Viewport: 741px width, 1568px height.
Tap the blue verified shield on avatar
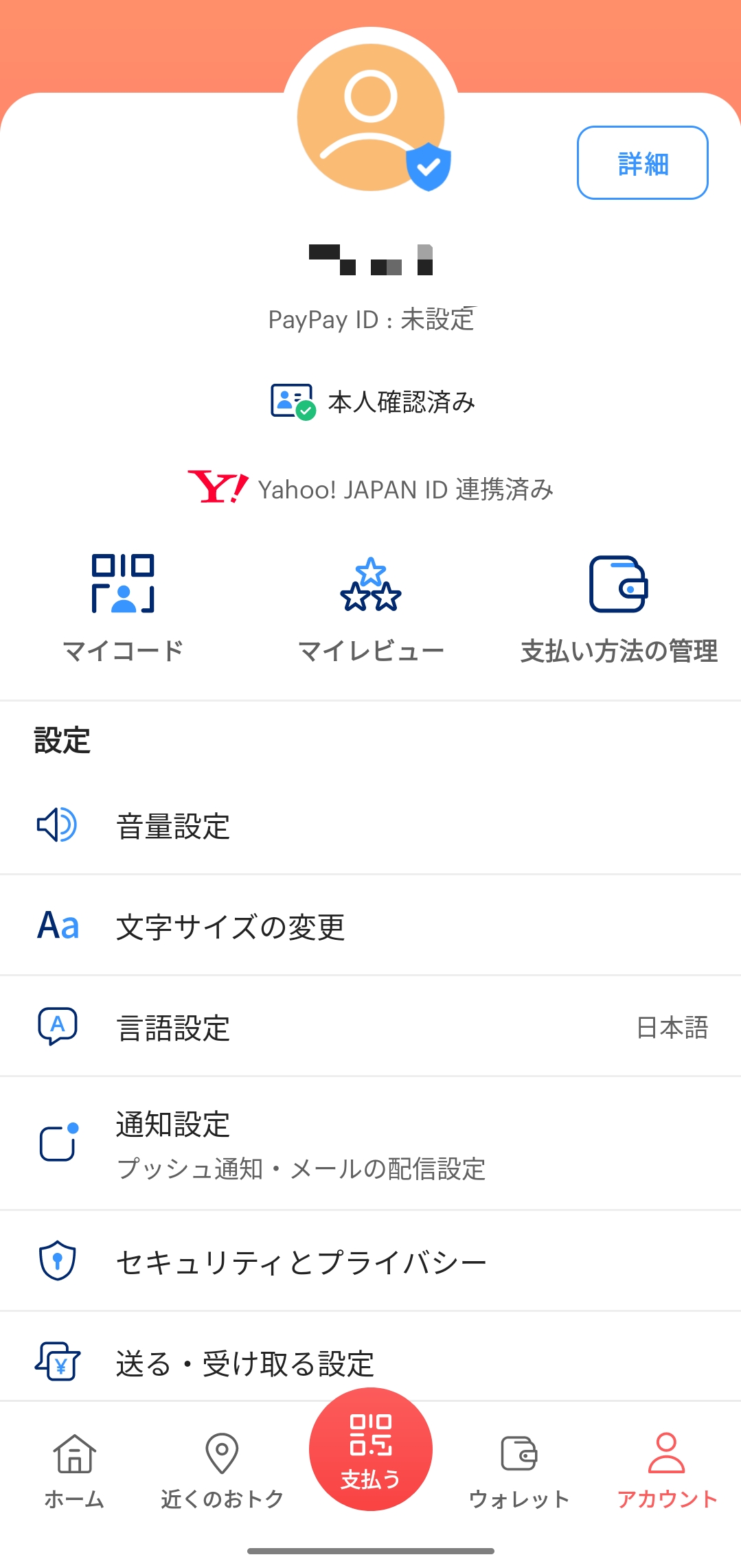(429, 165)
